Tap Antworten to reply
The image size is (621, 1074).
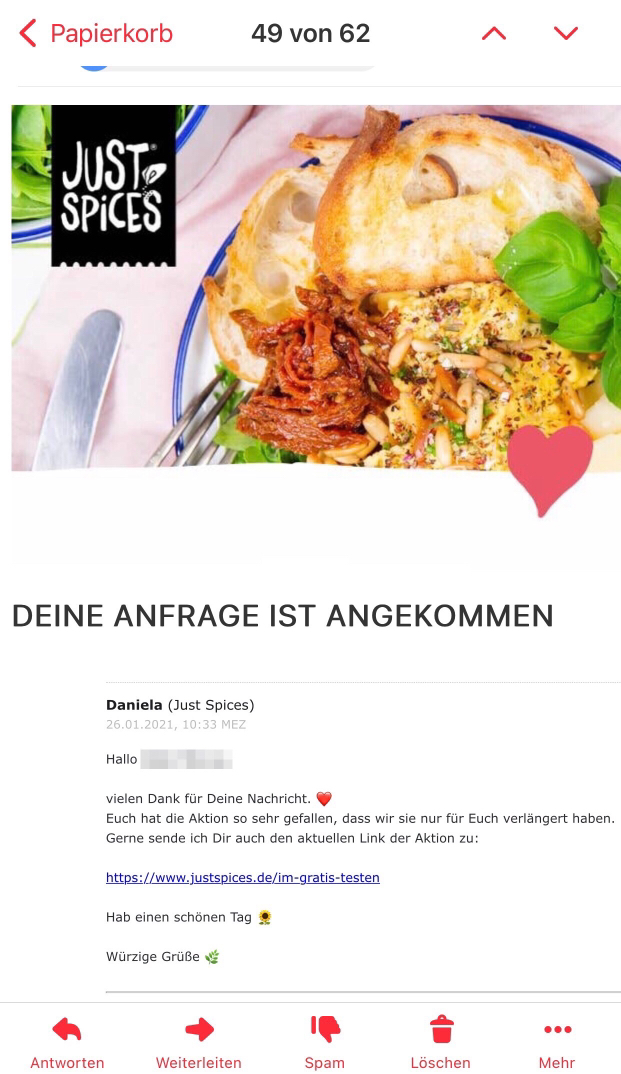coord(67,1043)
